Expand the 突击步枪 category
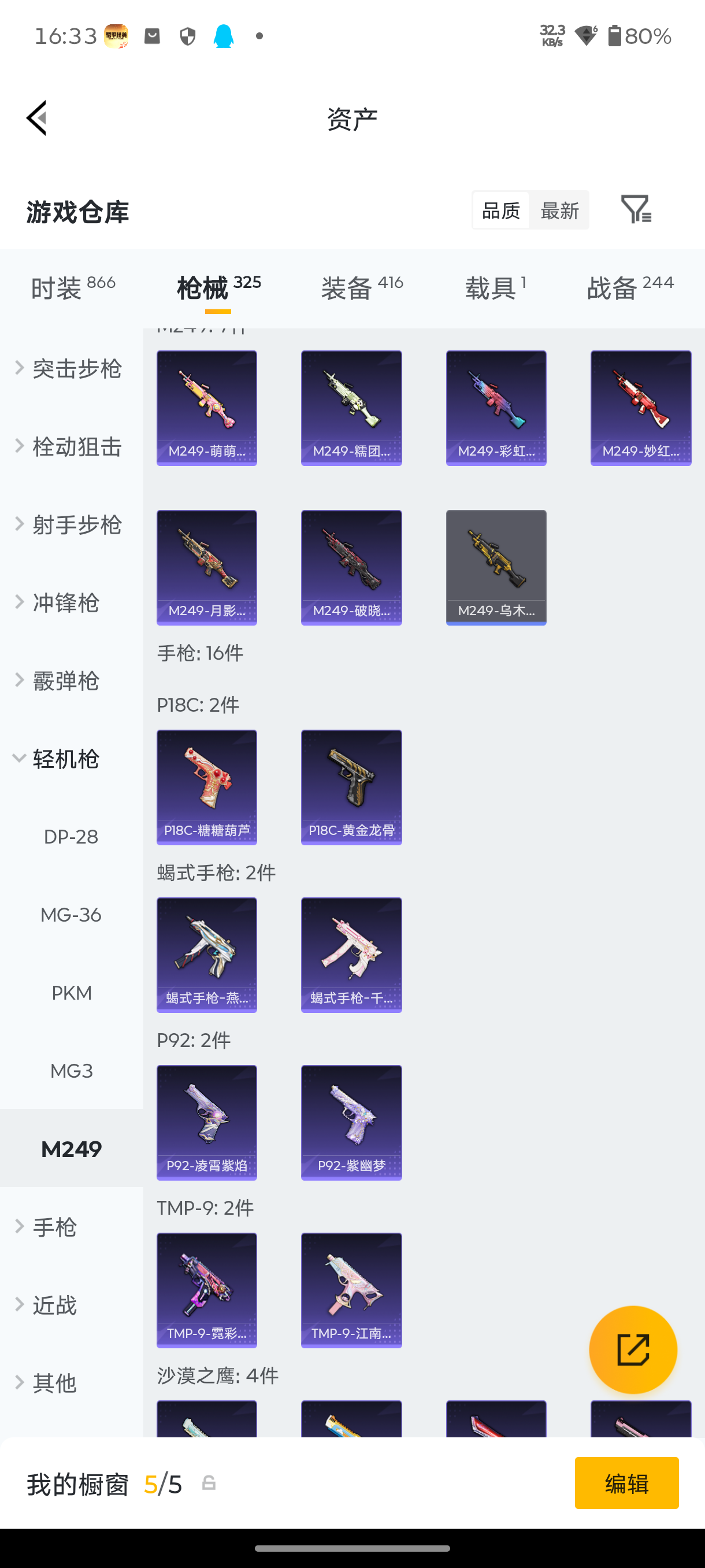Screen dimensions: 705x1568 click(x=76, y=368)
